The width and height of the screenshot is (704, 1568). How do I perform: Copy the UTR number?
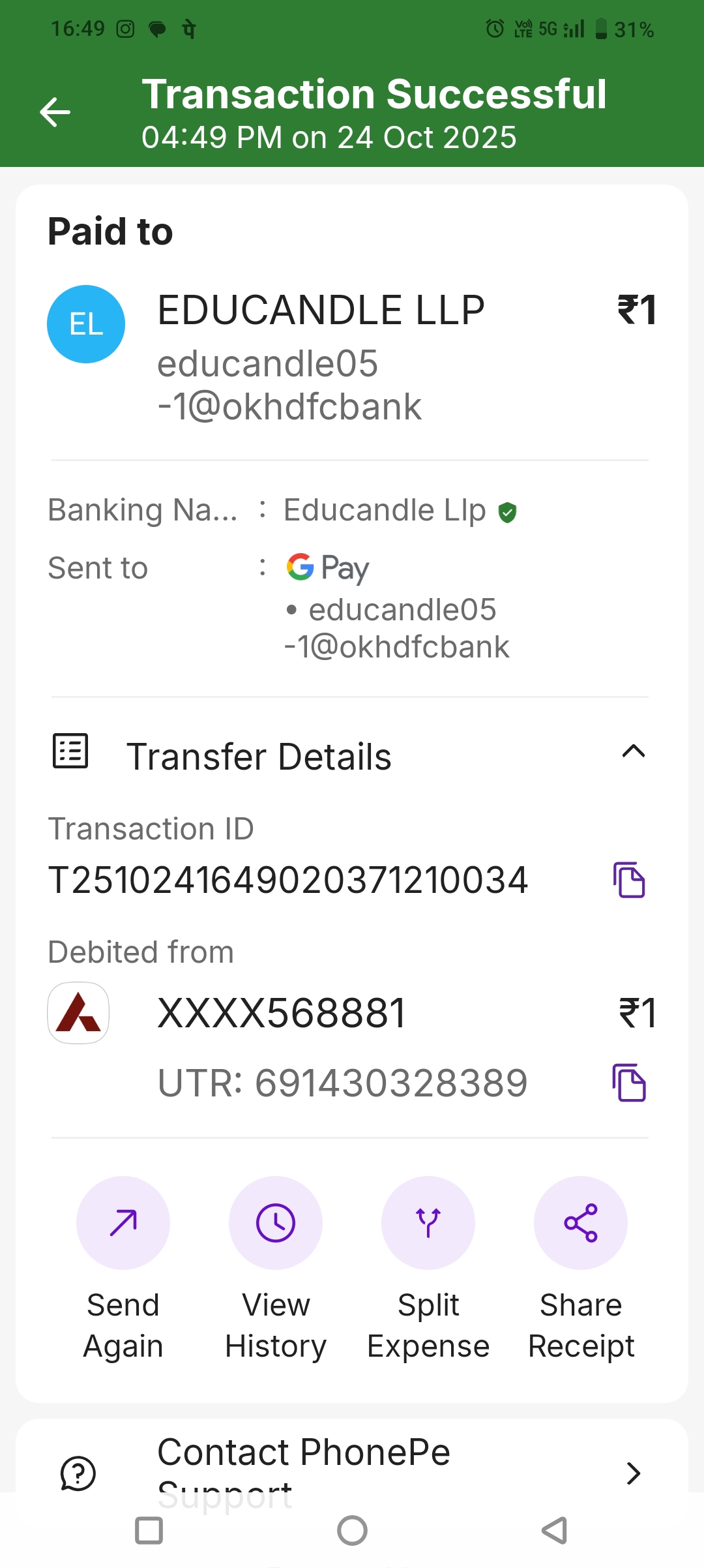pos(629,1083)
